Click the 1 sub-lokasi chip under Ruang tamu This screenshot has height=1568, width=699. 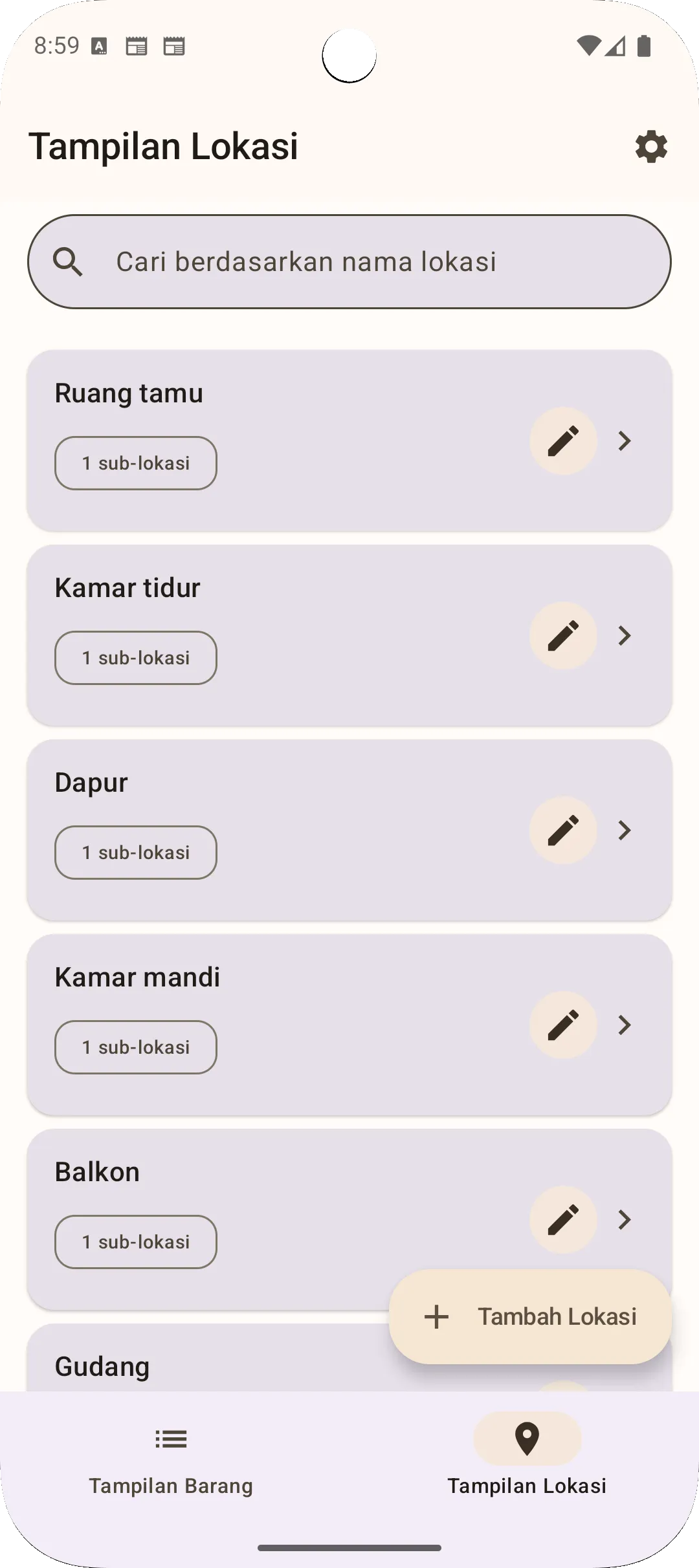(x=135, y=463)
